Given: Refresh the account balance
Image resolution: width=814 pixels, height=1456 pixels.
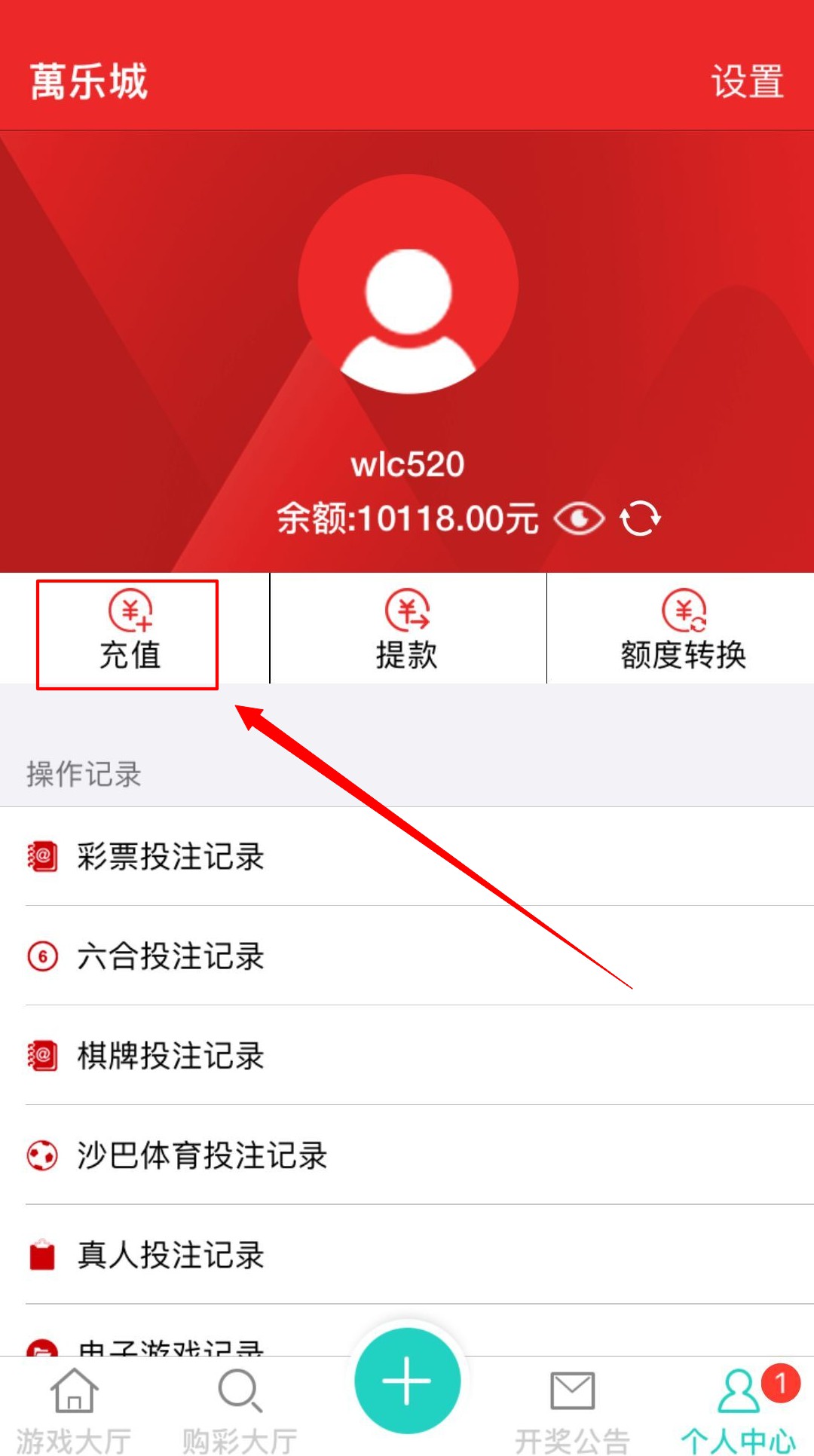Looking at the screenshot, I should tap(640, 518).
